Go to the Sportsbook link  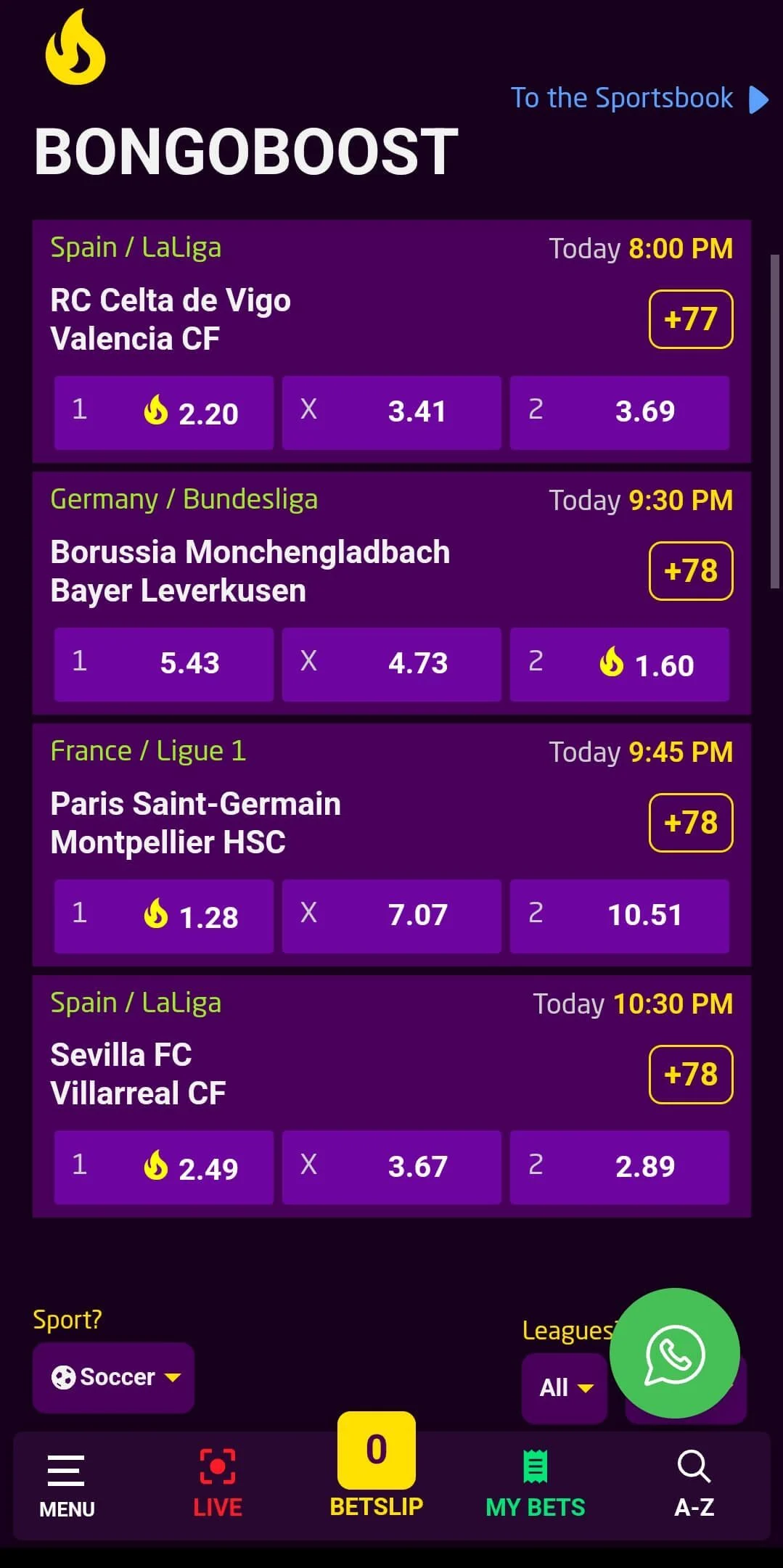coord(639,99)
